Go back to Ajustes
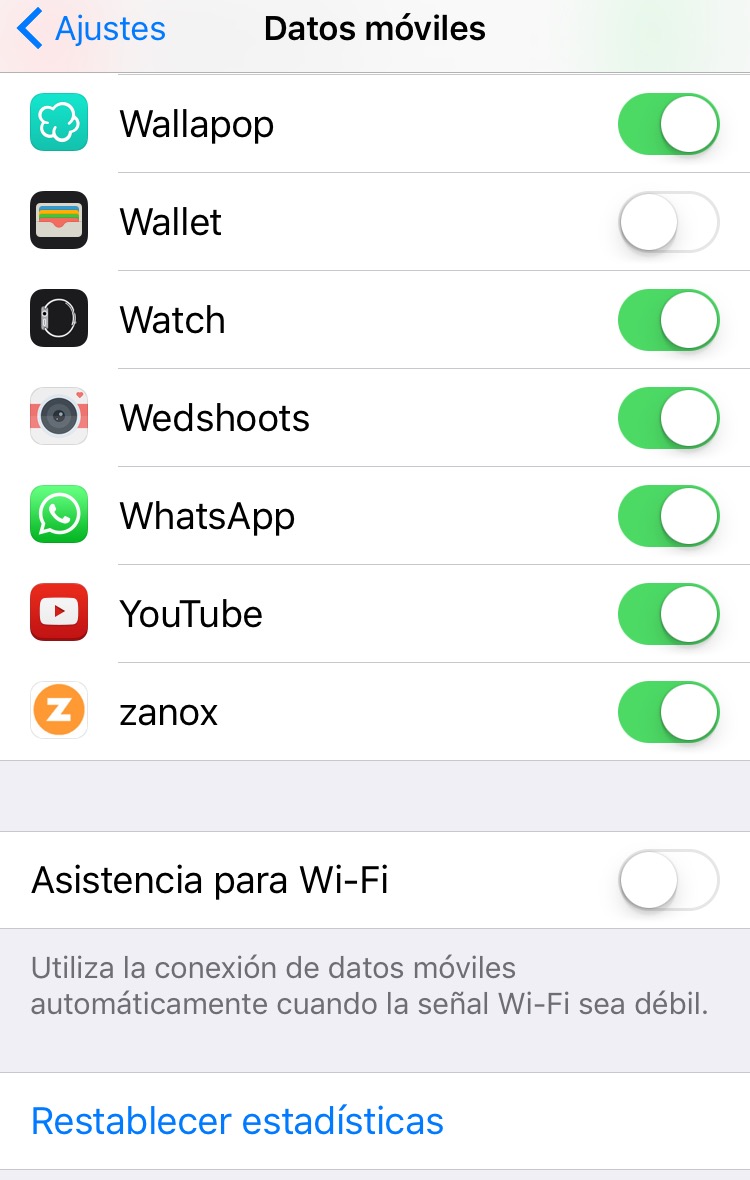The width and height of the screenshot is (750, 1180). tap(92, 29)
